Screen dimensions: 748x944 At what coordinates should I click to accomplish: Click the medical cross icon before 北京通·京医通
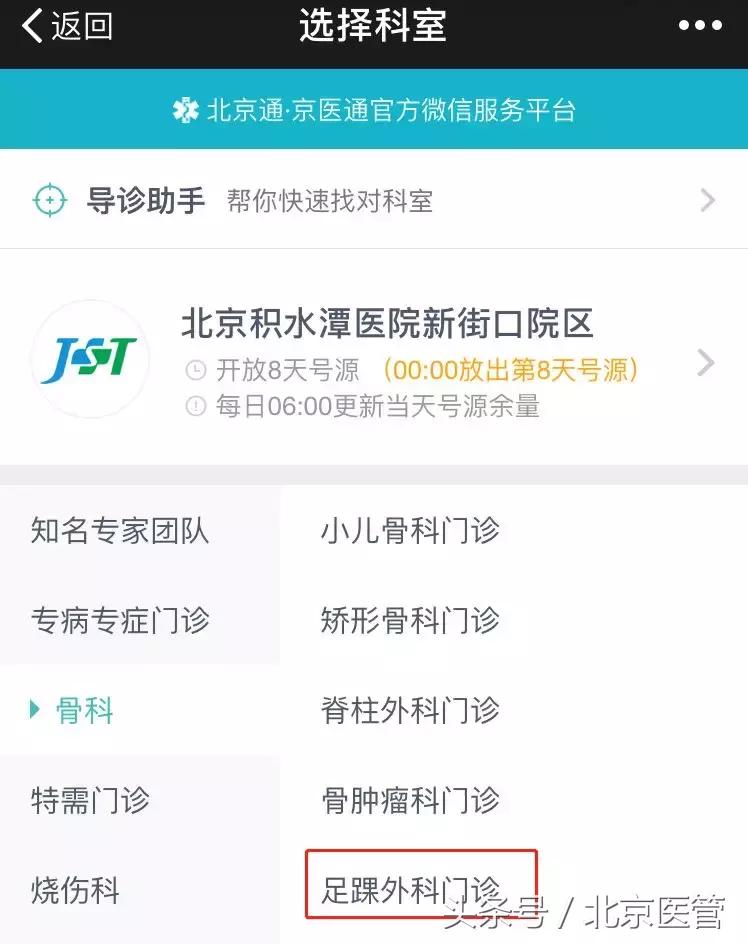(x=186, y=111)
